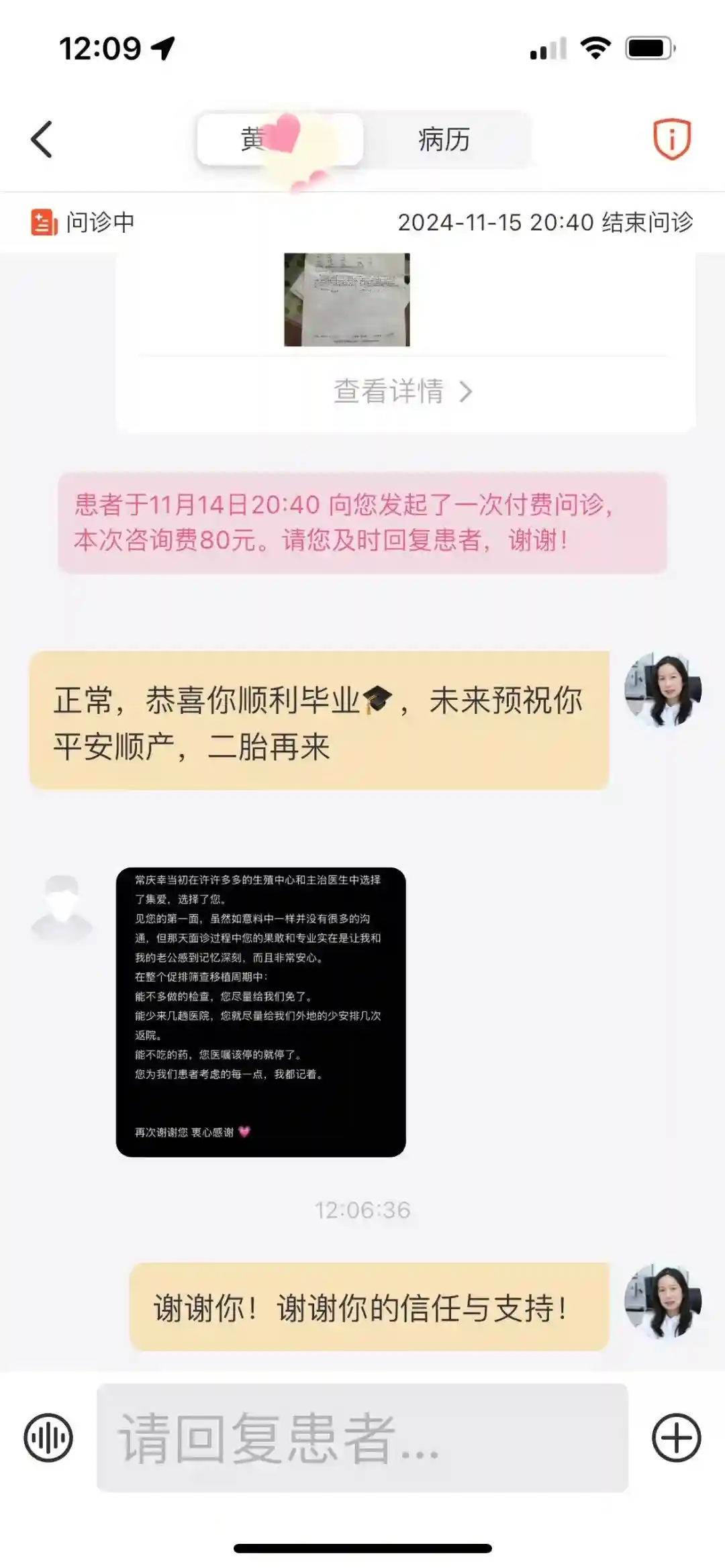Open the patient's black thank-you image
The image size is (725, 1568).
click(x=260, y=1012)
